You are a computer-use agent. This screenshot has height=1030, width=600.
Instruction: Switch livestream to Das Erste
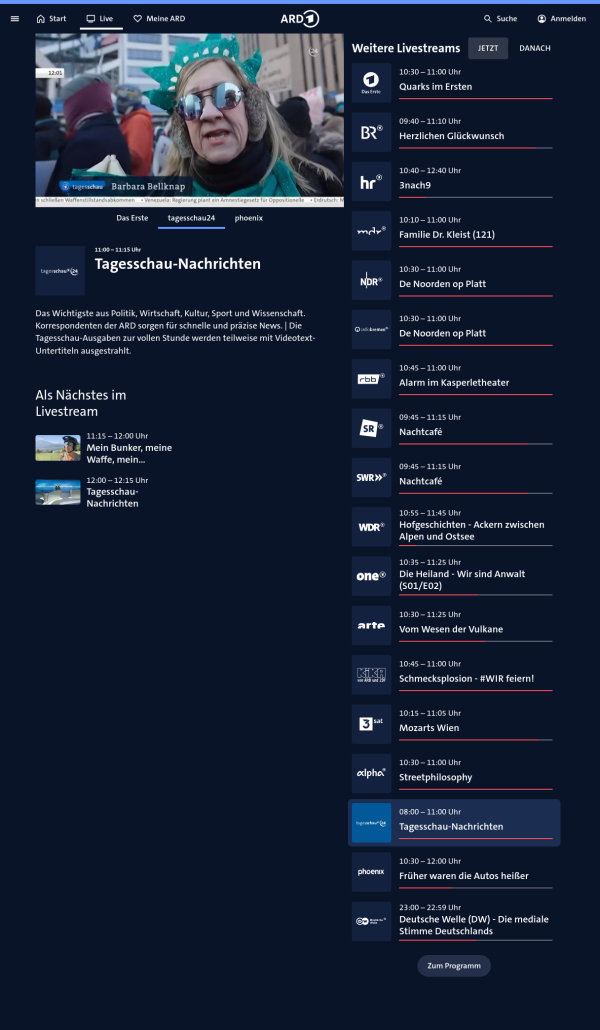132,217
